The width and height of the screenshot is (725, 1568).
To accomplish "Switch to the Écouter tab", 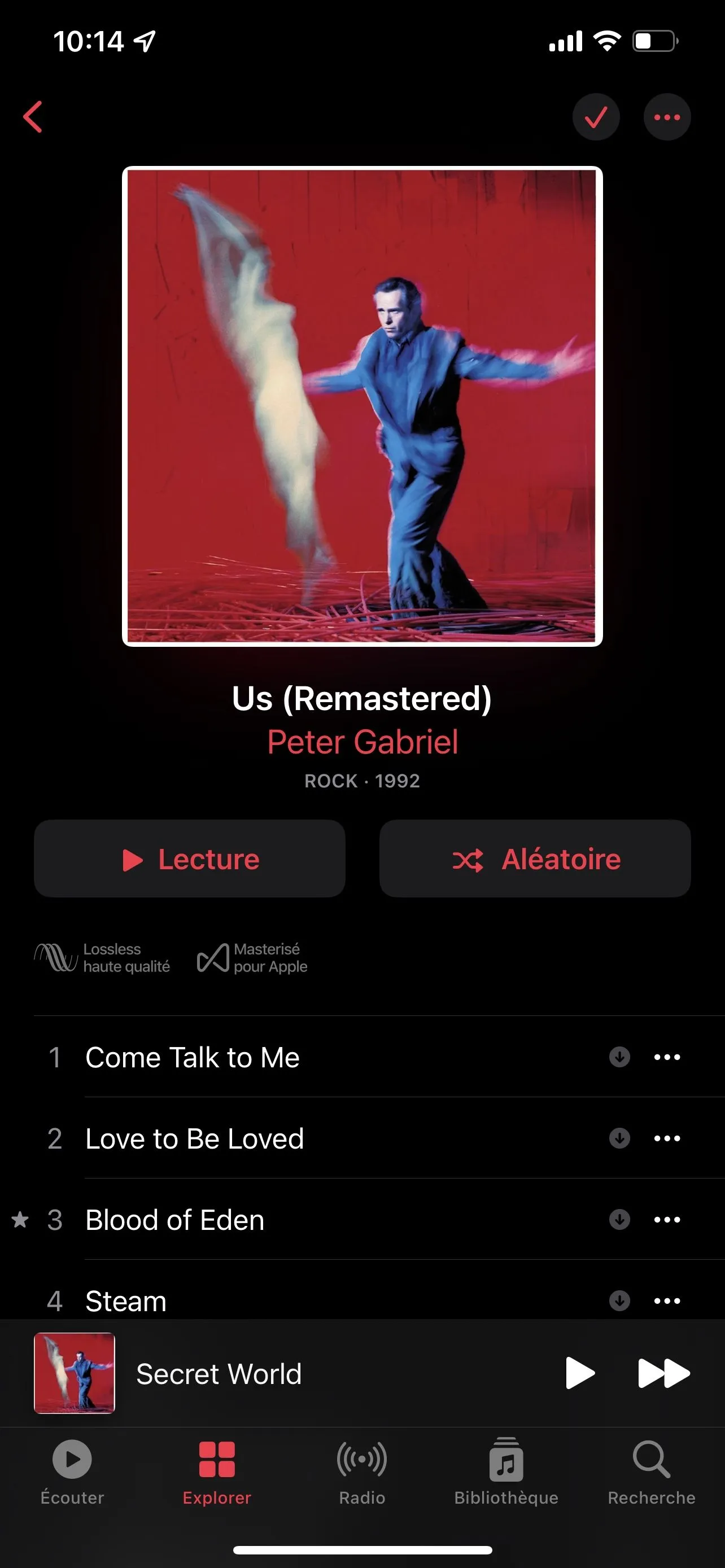I will [72, 1470].
